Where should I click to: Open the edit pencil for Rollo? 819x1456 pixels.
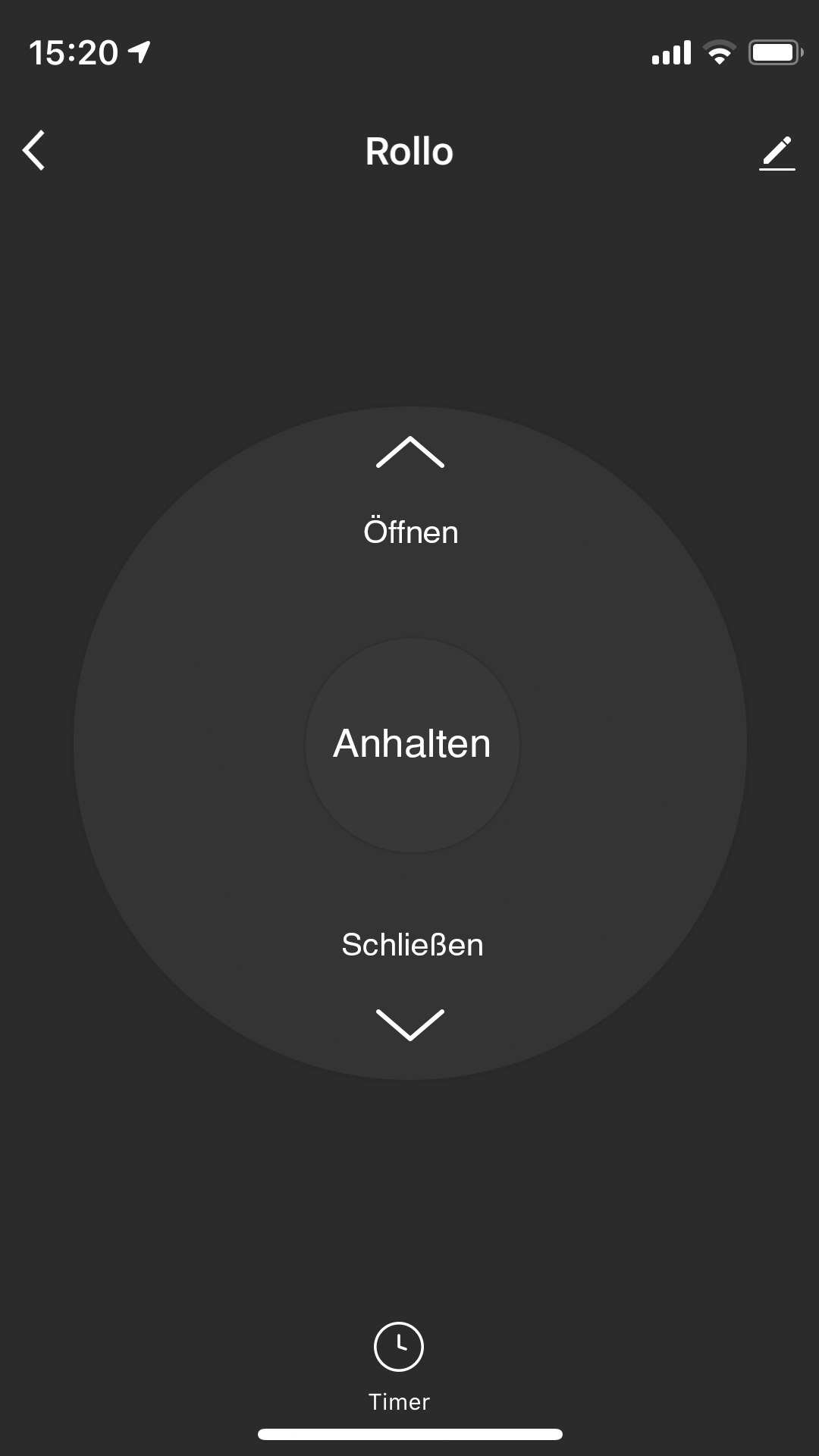point(777,152)
